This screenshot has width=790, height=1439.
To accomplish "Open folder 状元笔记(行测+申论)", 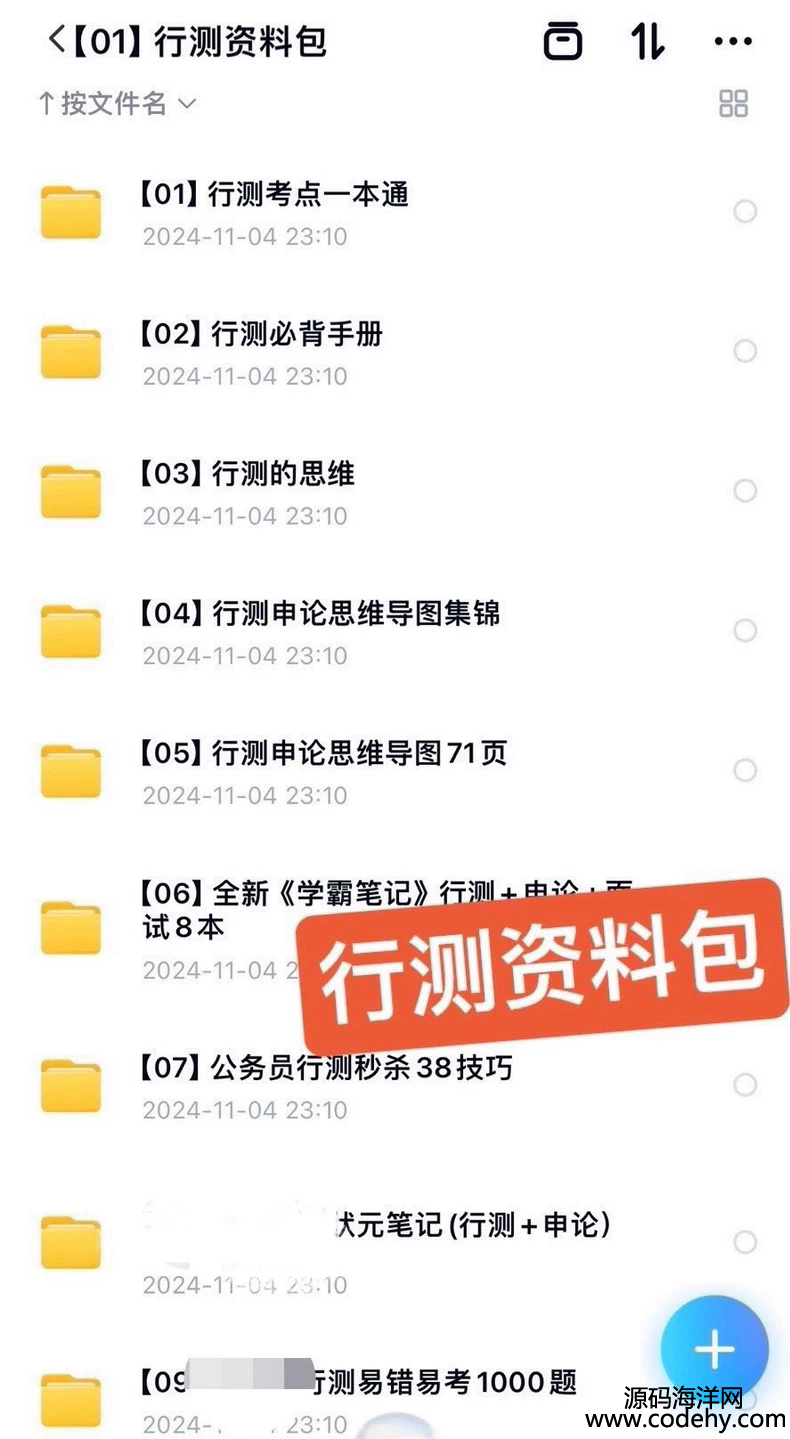I will pos(470,1224).
